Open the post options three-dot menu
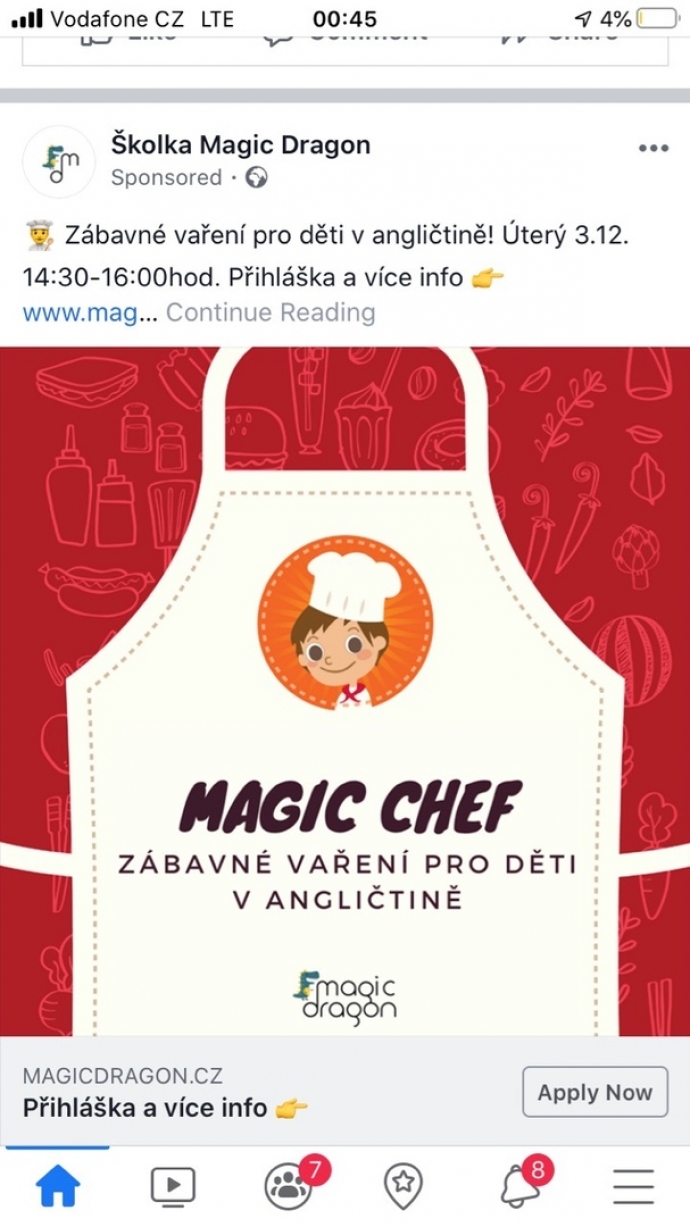This screenshot has width=690, height=1227. coord(652,148)
